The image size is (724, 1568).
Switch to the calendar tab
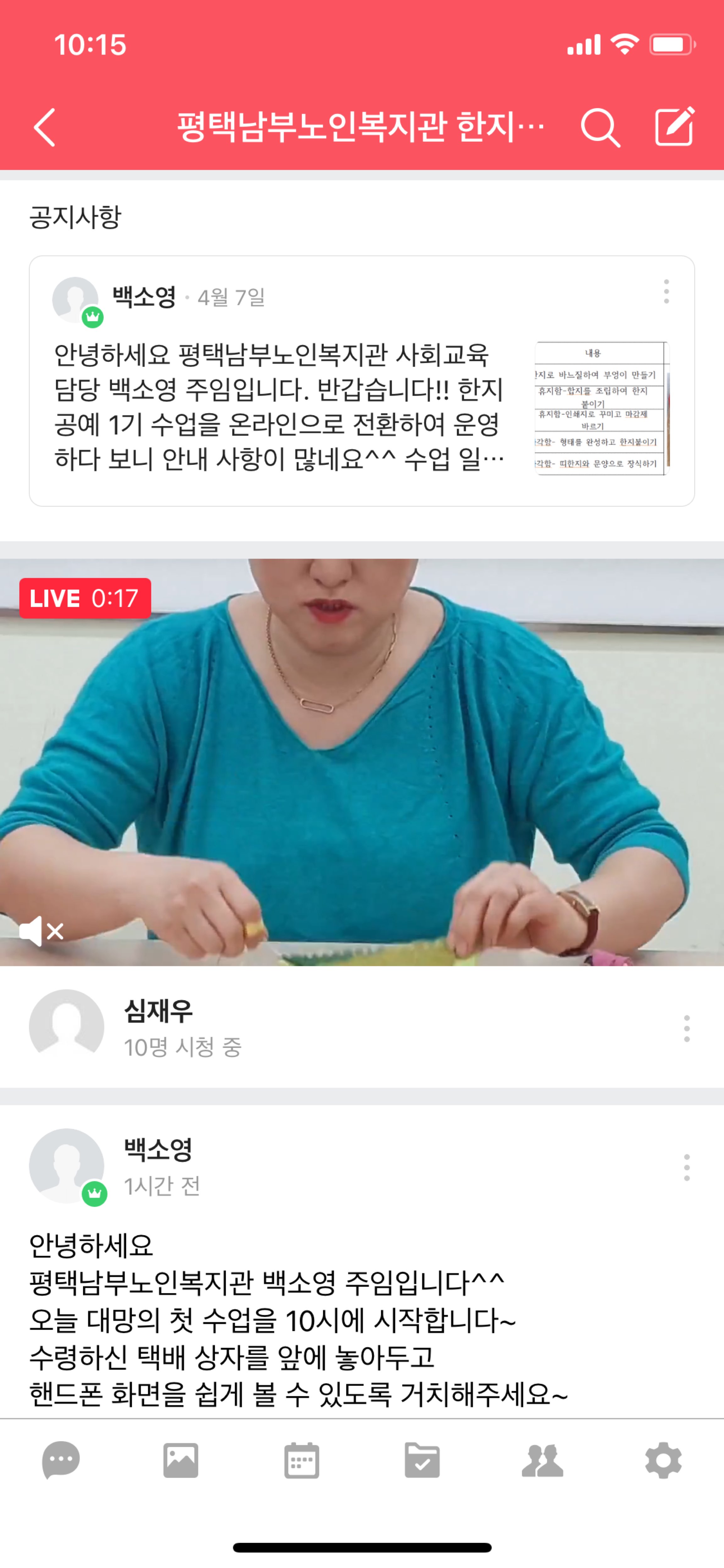pos(302,1460)
